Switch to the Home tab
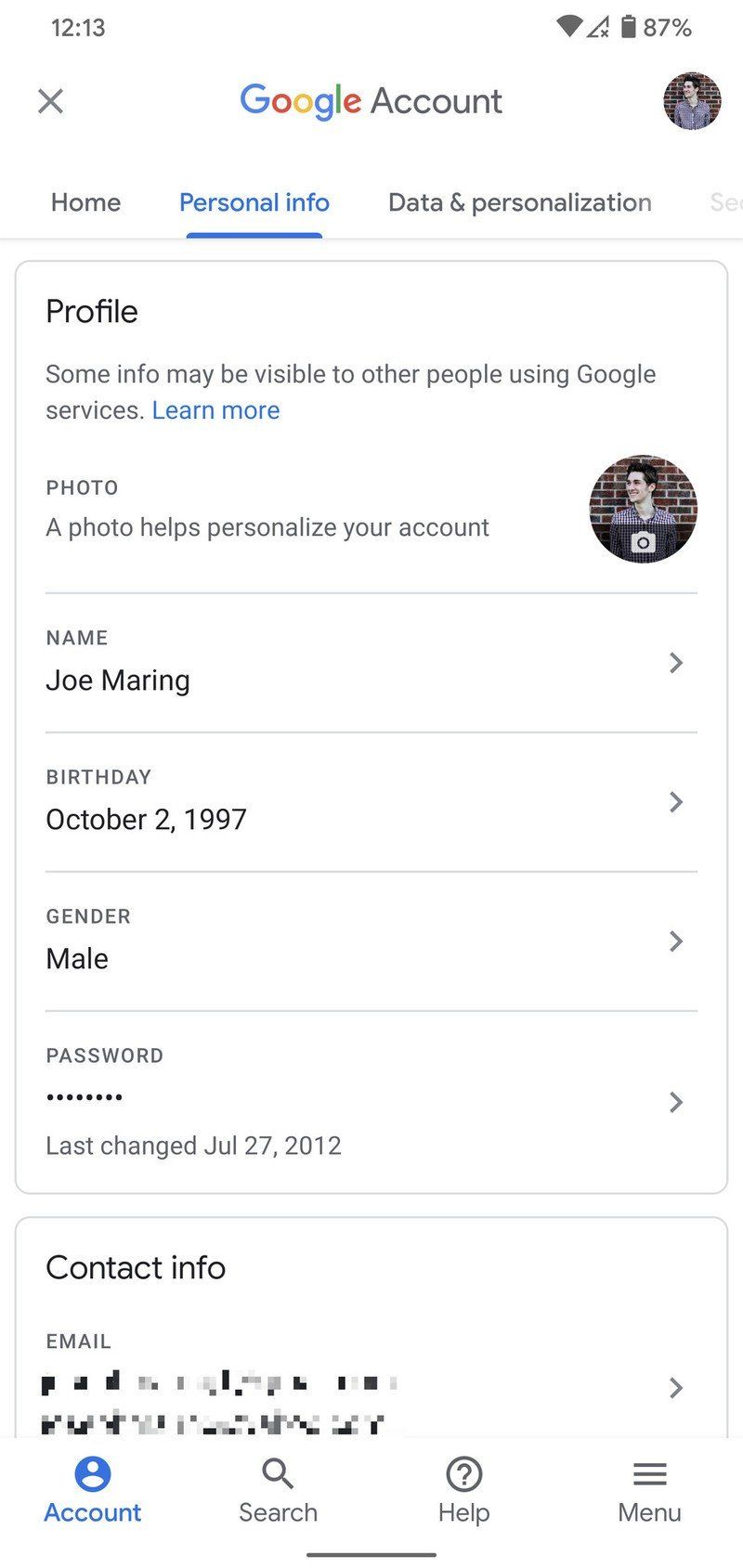The width and height of the screenshot is (743, 1568). 85,202
